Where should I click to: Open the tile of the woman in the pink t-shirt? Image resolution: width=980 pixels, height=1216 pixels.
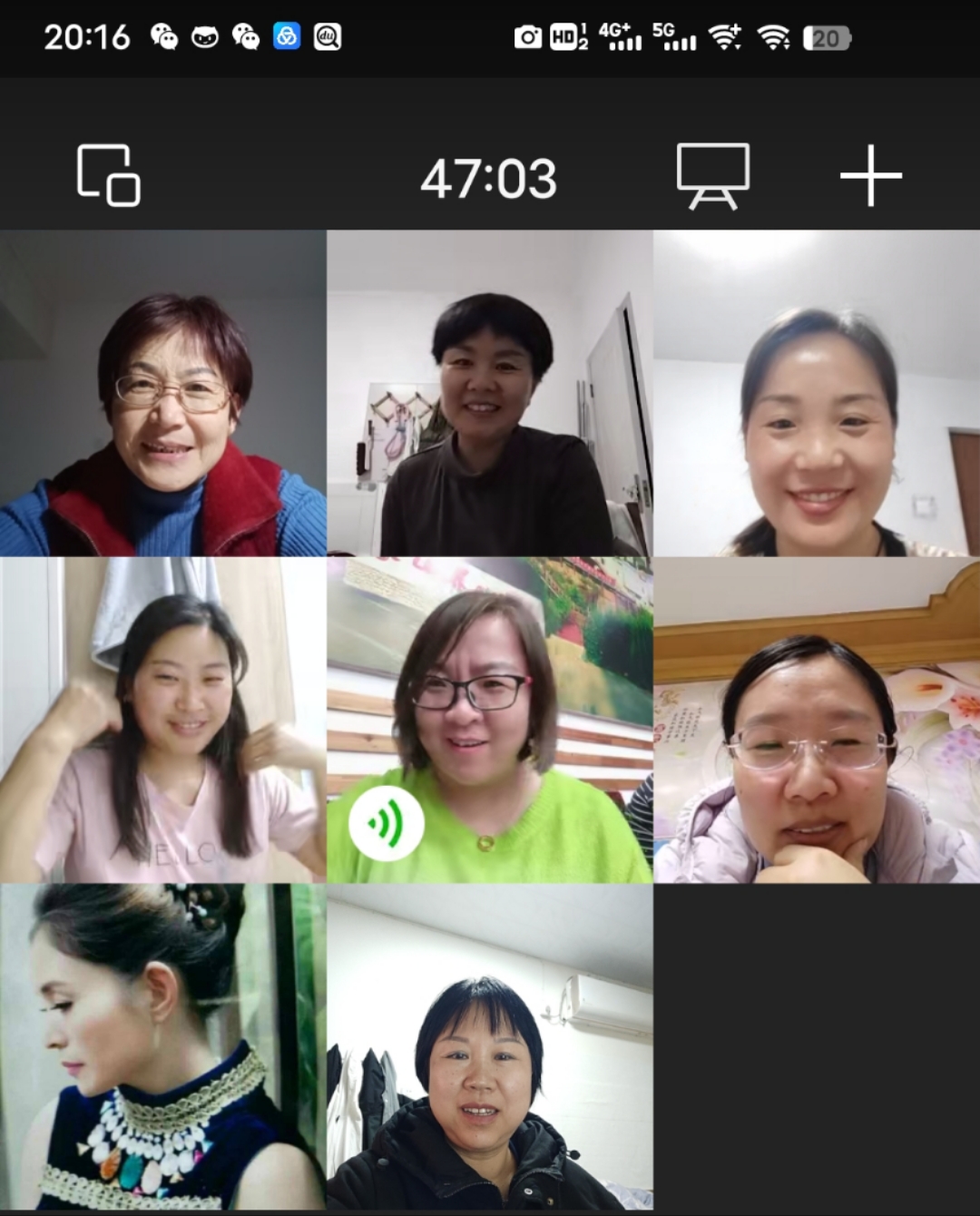click(163, 720)
